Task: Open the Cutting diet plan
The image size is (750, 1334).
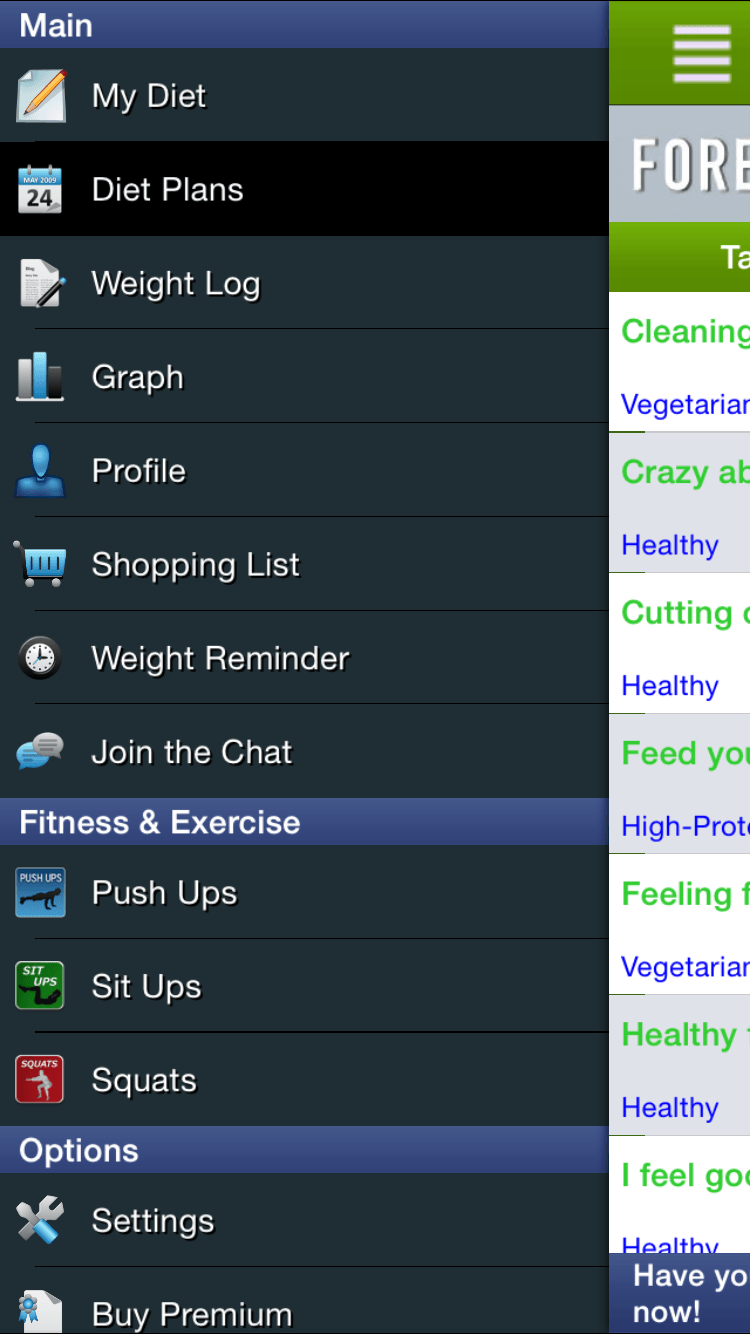Action: 680,643
